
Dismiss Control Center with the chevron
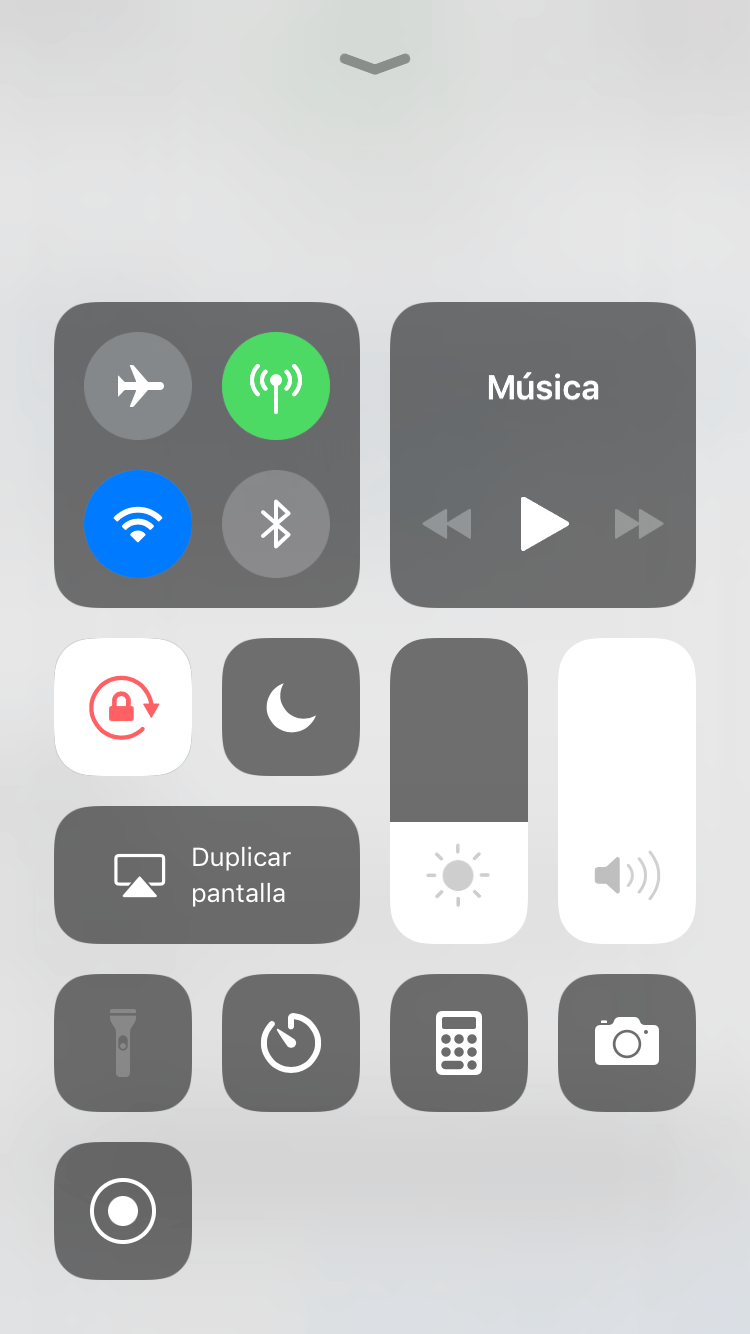coord(375,64)
